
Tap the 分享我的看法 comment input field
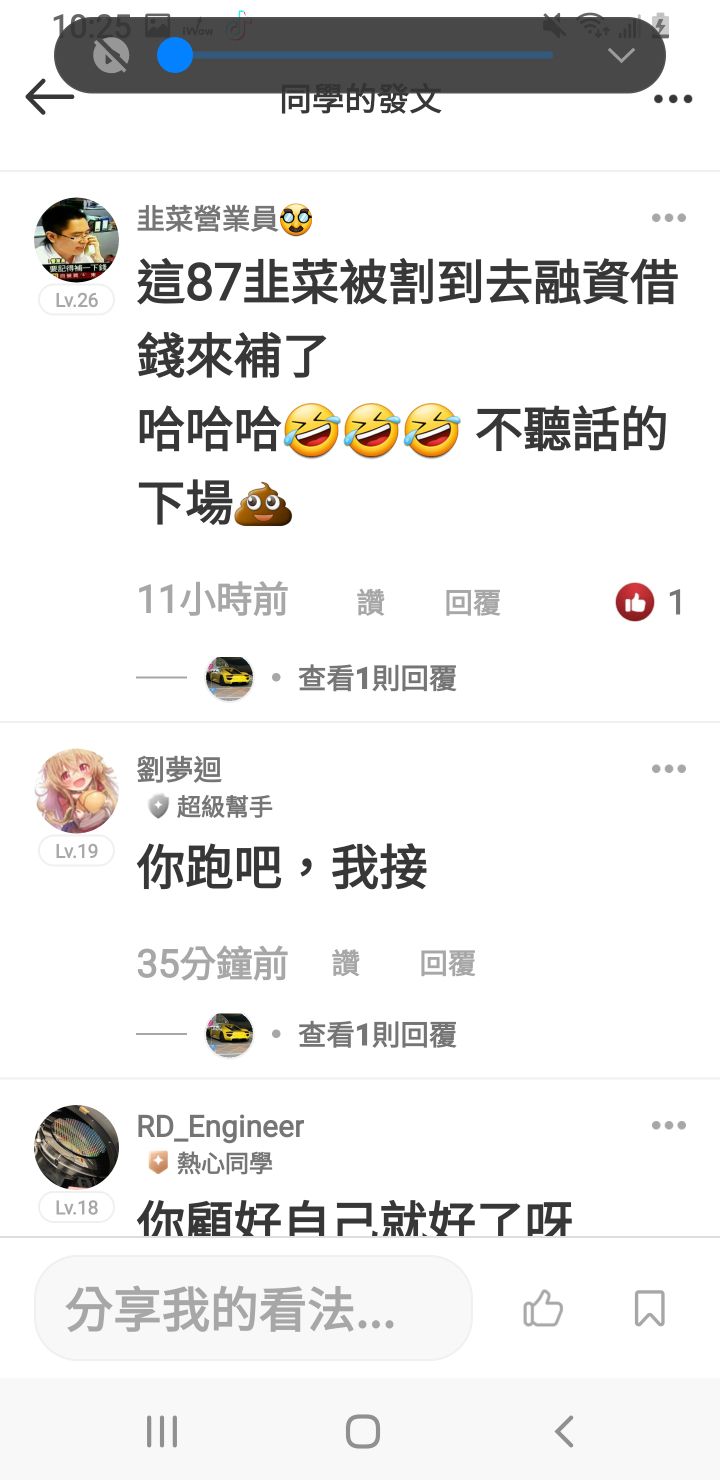253,1308
